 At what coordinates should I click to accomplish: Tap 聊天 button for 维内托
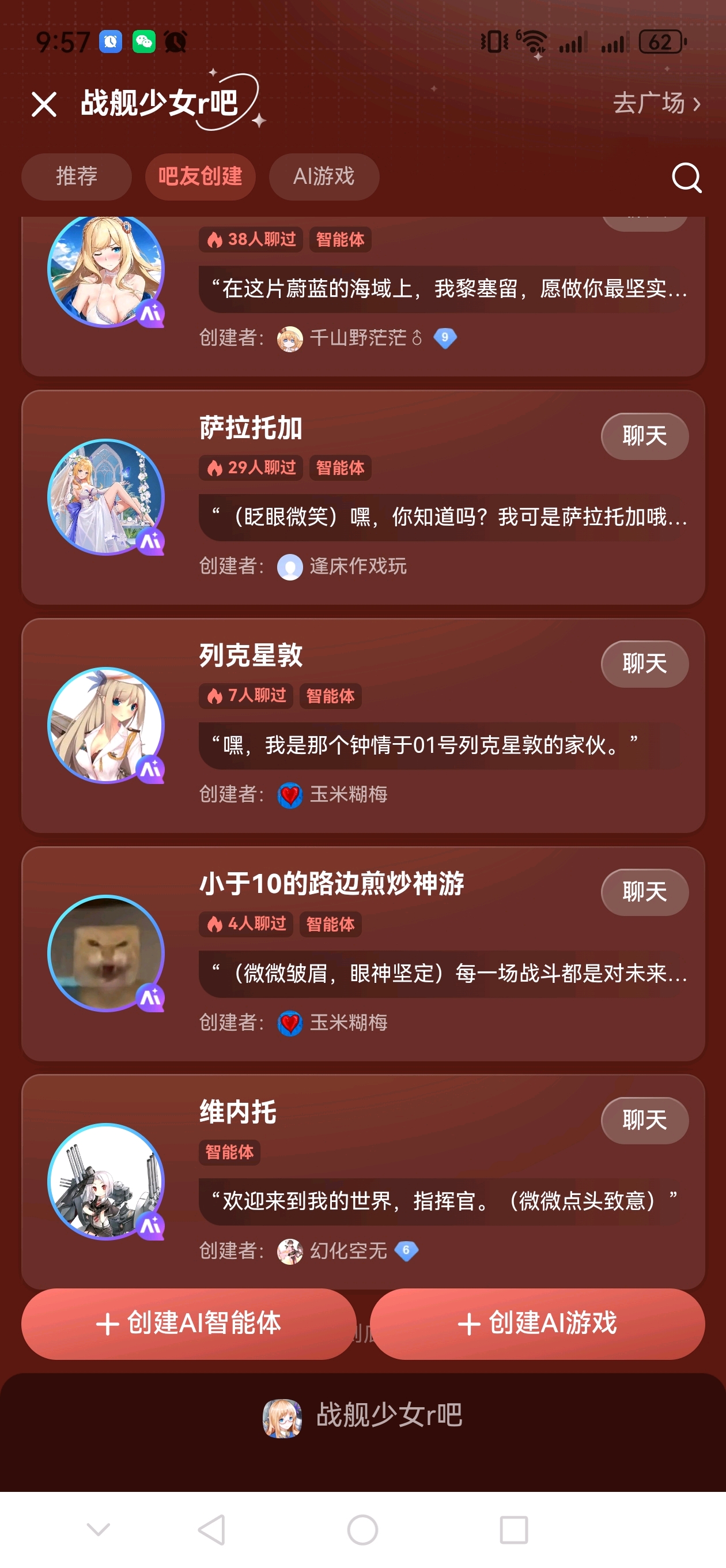[644, 1120]
